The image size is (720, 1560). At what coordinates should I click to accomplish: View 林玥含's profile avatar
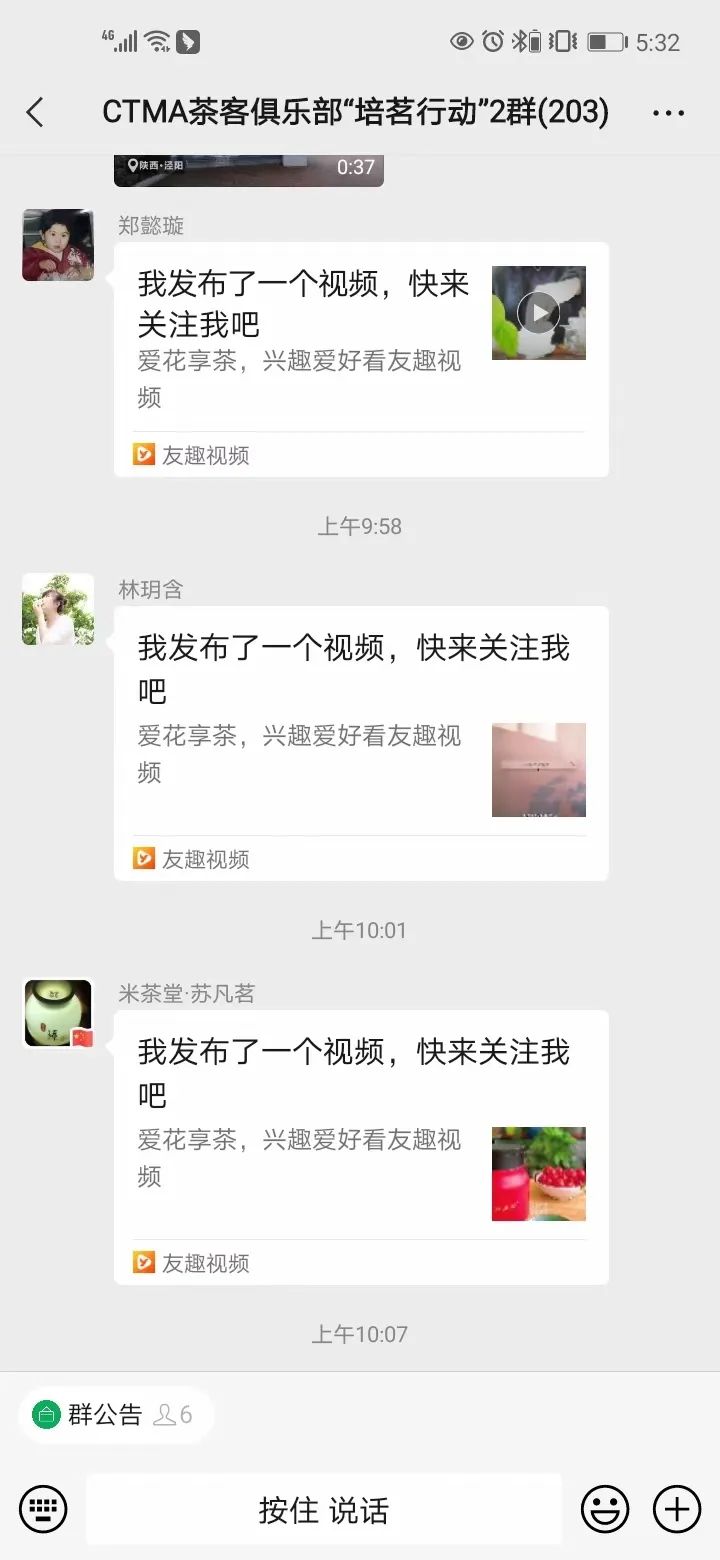[58, 609]
